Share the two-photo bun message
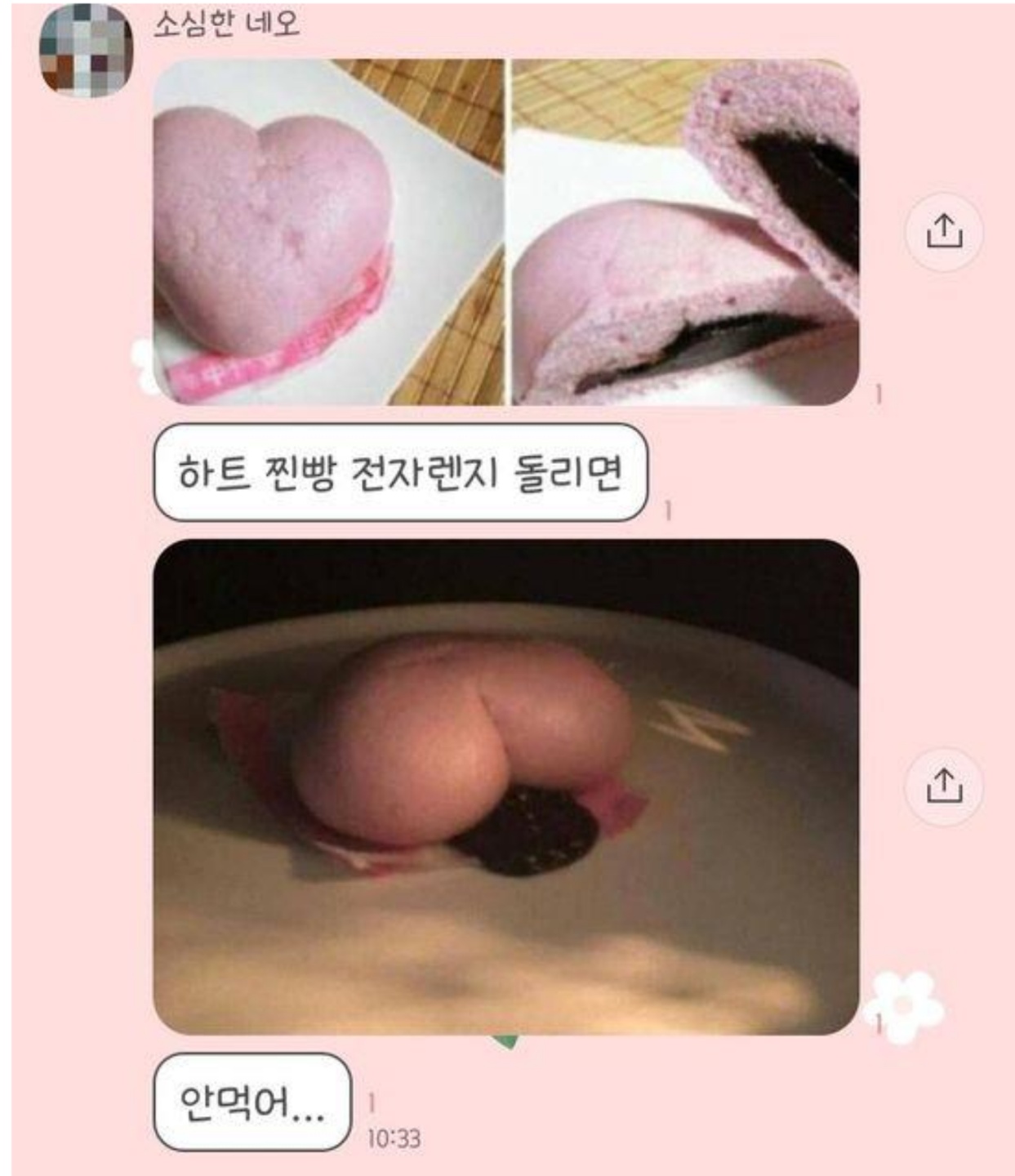1015x1176 pixels. click(x=944, y=232)
